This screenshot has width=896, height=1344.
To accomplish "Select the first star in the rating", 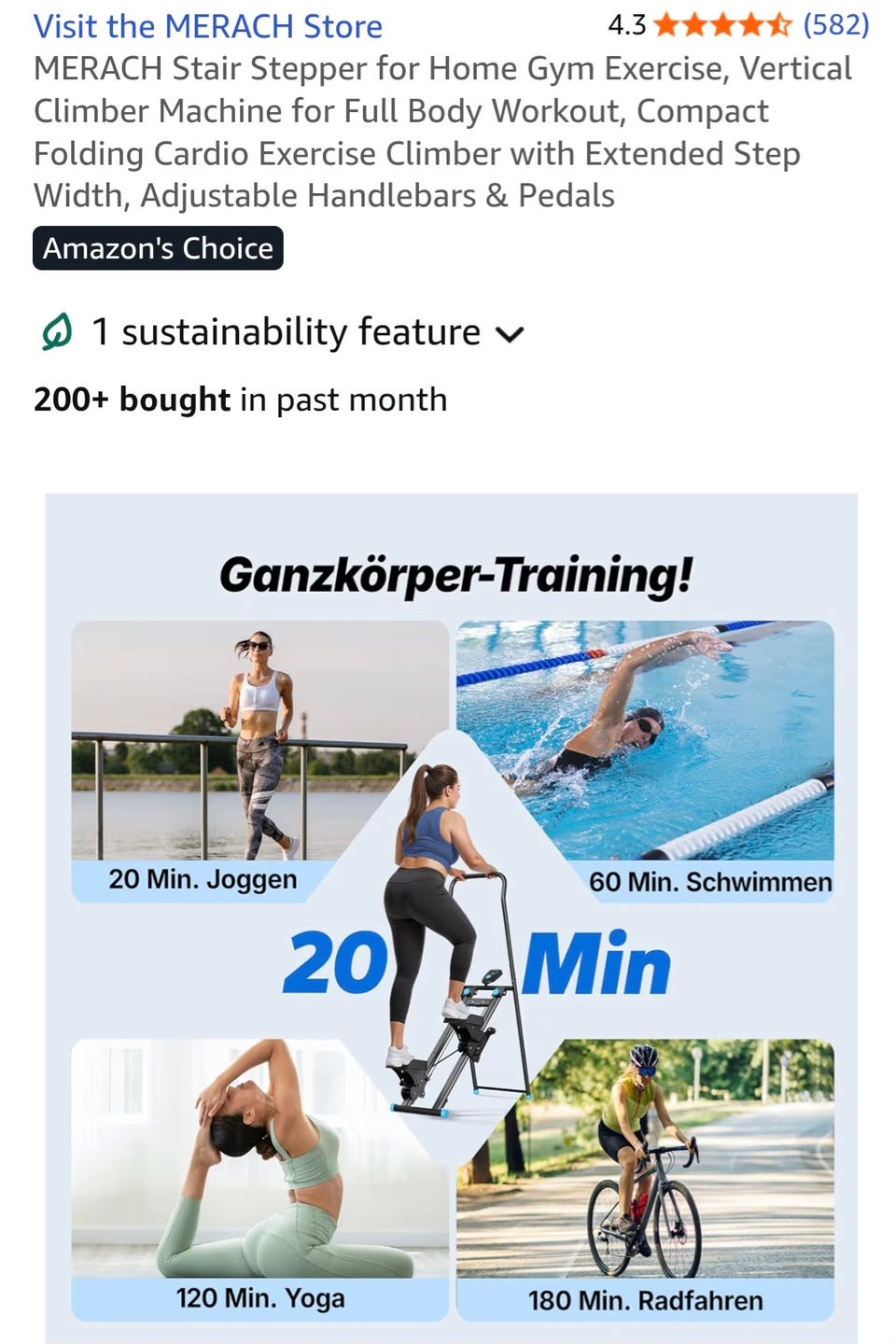I will pos(665,23).
